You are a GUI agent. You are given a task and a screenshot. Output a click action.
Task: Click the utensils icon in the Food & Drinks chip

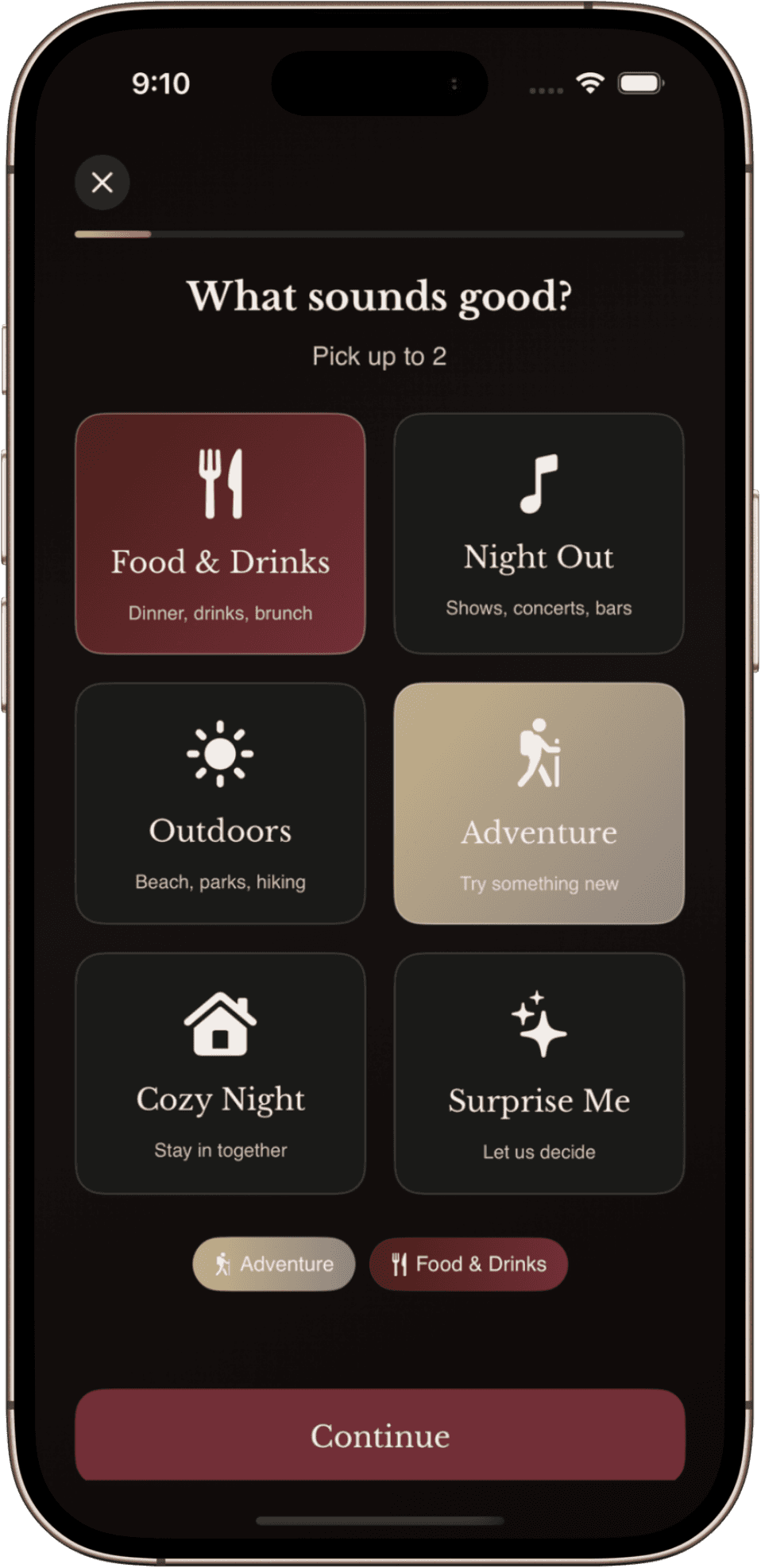tap(399, 1263)
